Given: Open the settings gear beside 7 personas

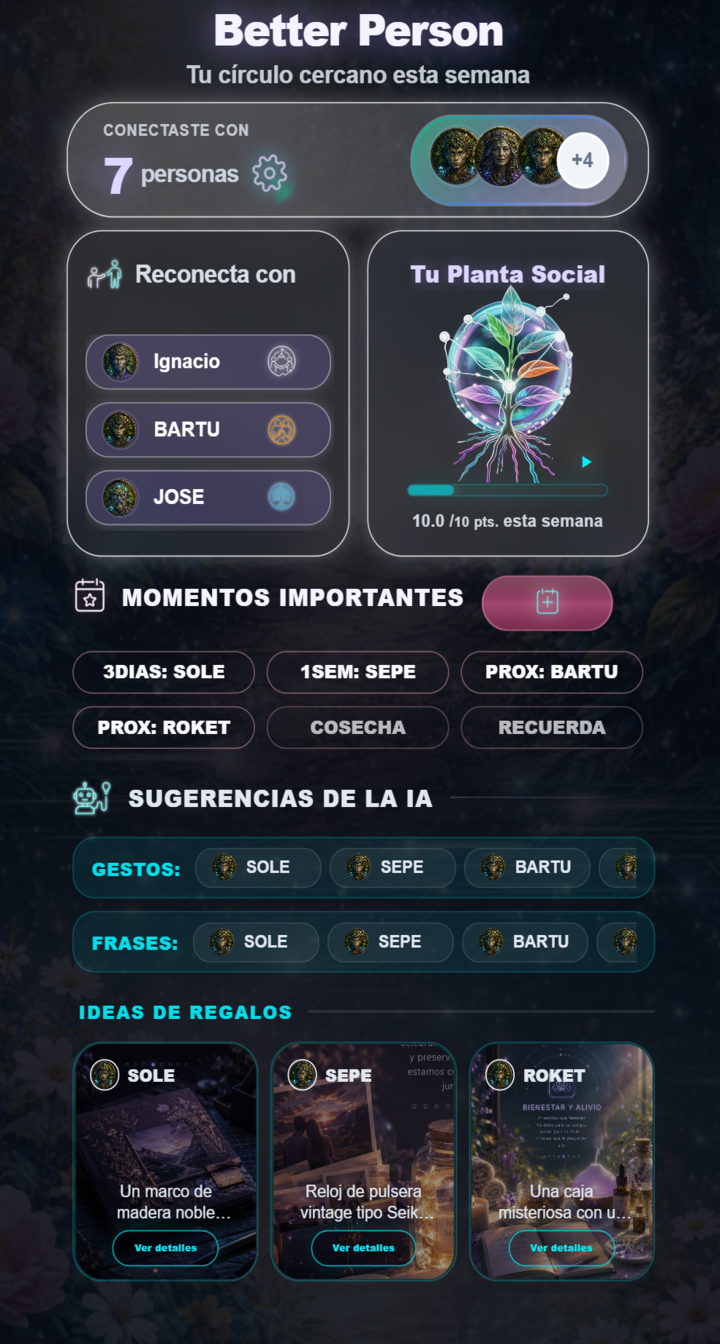Looking at the screenshot, I should [x=269, y=174].
